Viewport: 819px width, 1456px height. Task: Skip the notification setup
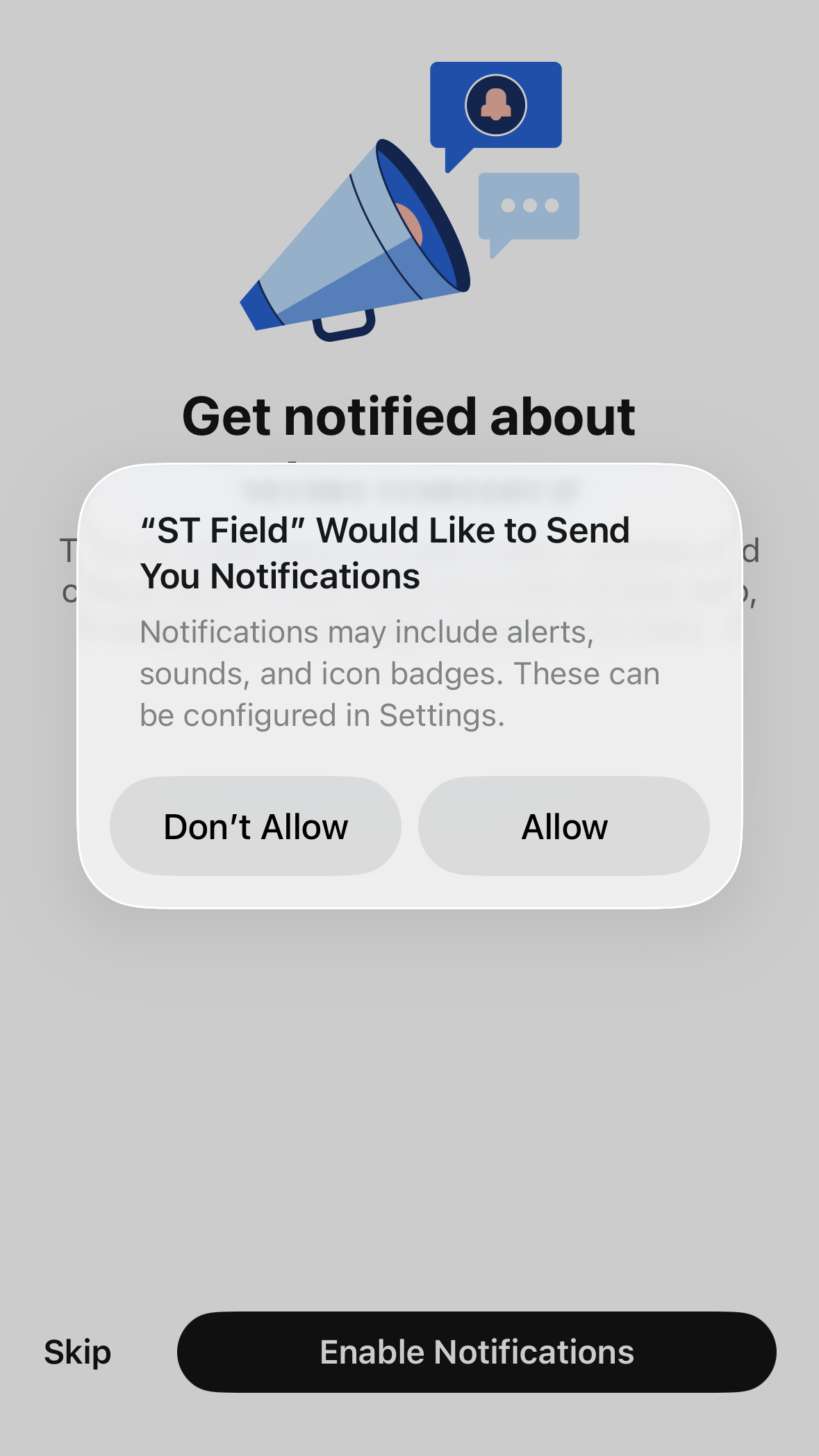pyautogui.click(x=78, y=1352)
